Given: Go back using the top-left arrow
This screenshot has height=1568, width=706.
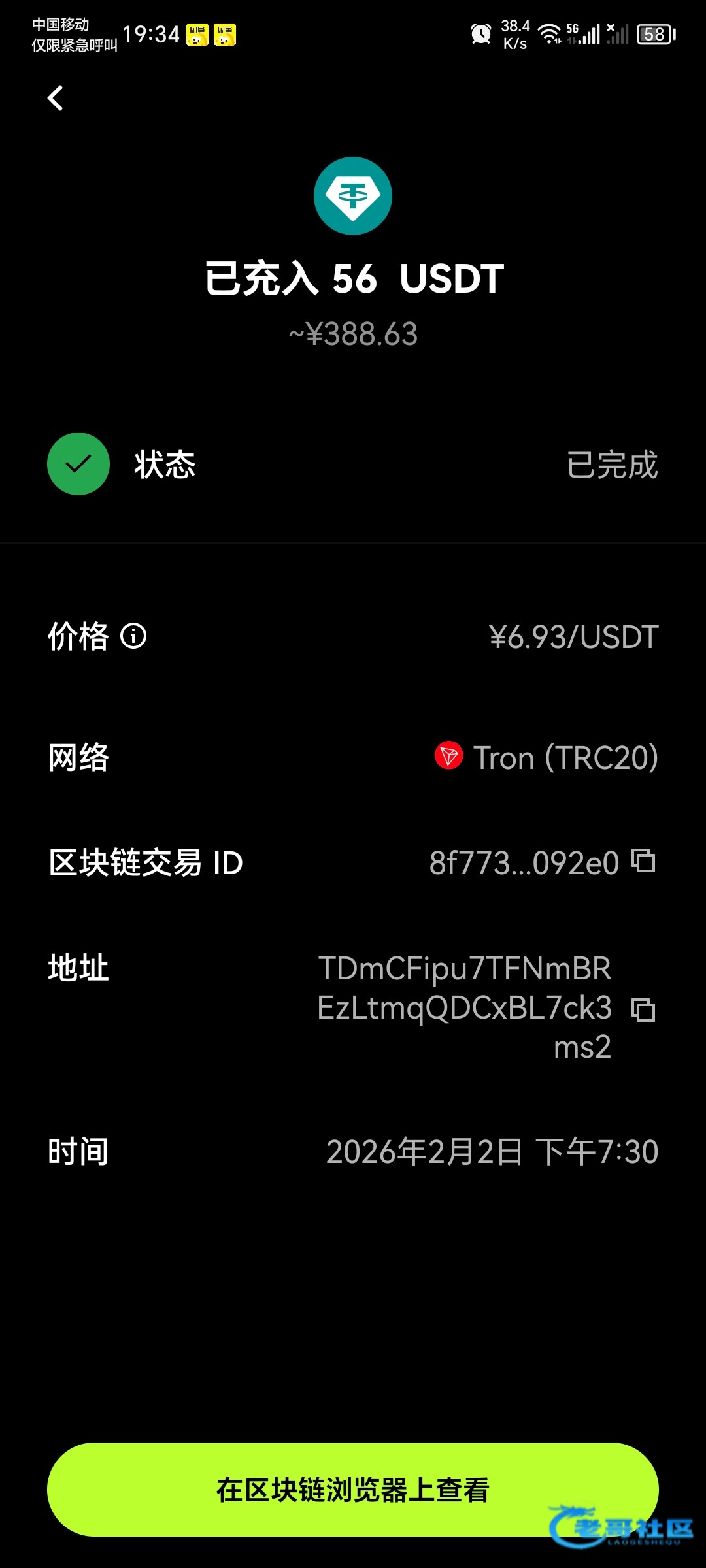Looking at the screenshot, I should coord(56,99).
